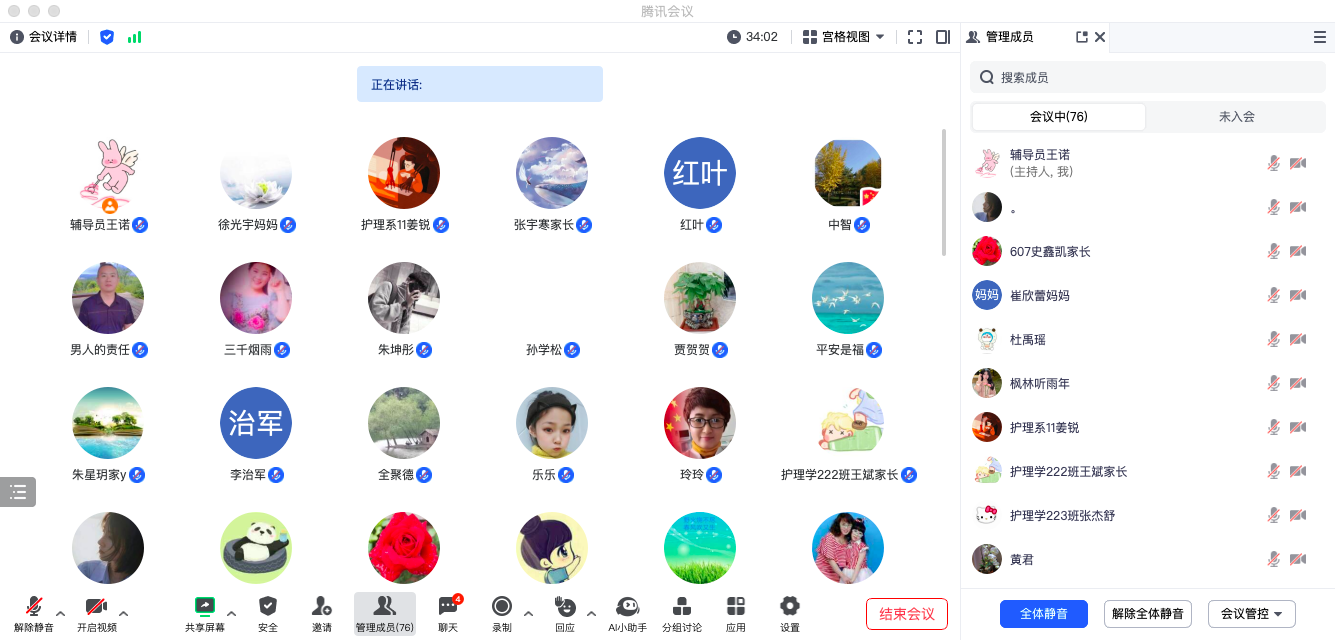
Task: Open 邀请 to invite members
Action: tap(321, 613)
